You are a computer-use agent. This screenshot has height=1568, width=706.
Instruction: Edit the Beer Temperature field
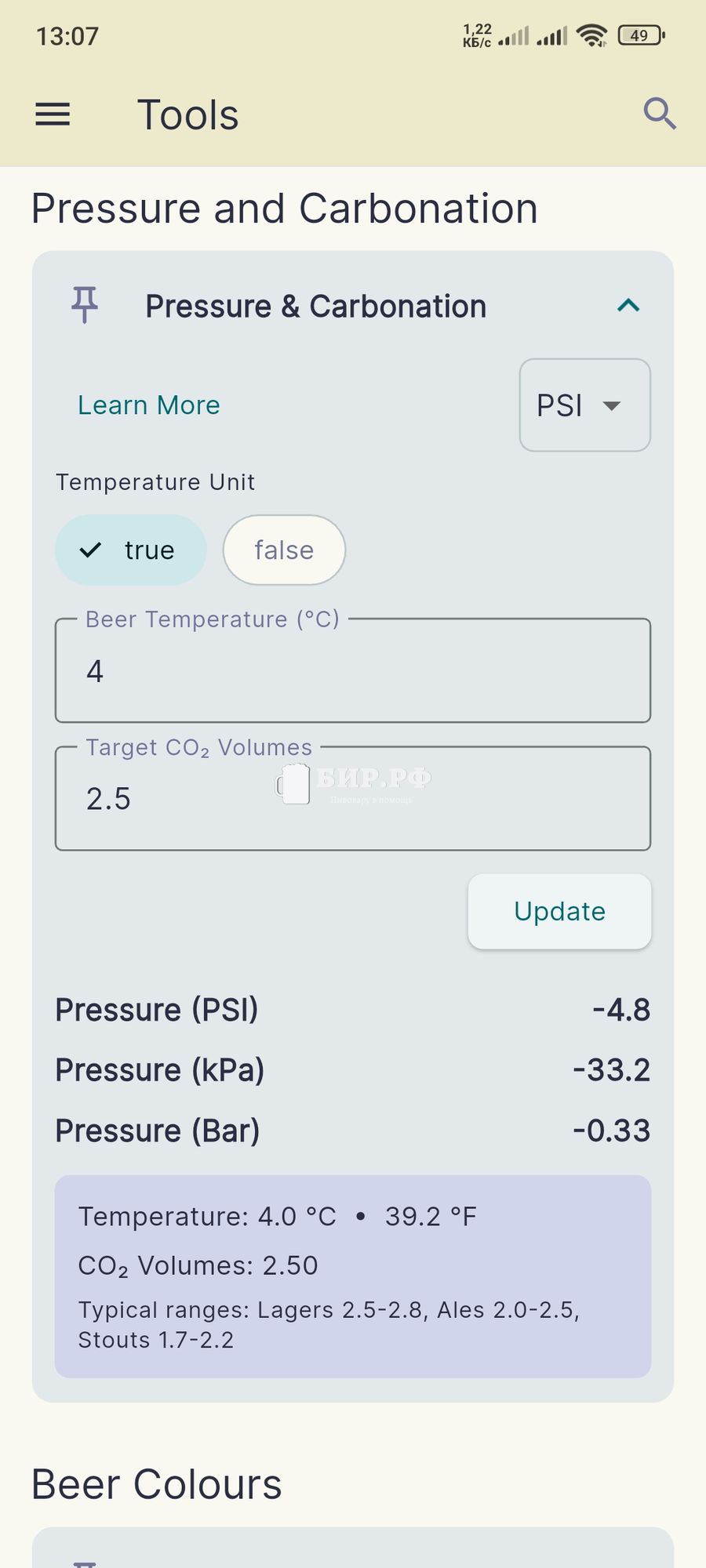(353, 671)
